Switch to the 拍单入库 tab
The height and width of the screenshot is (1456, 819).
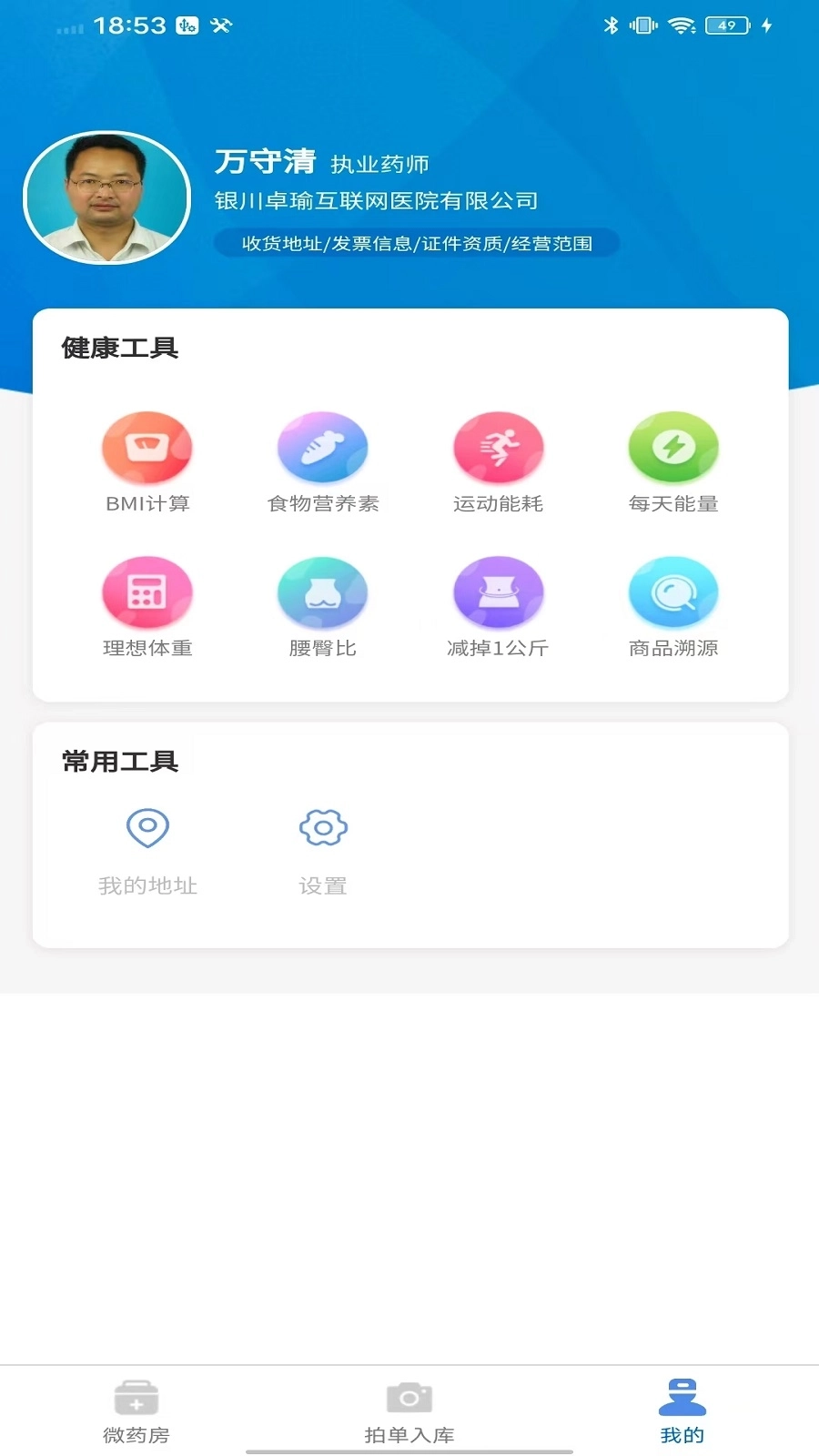point(409,1415)
